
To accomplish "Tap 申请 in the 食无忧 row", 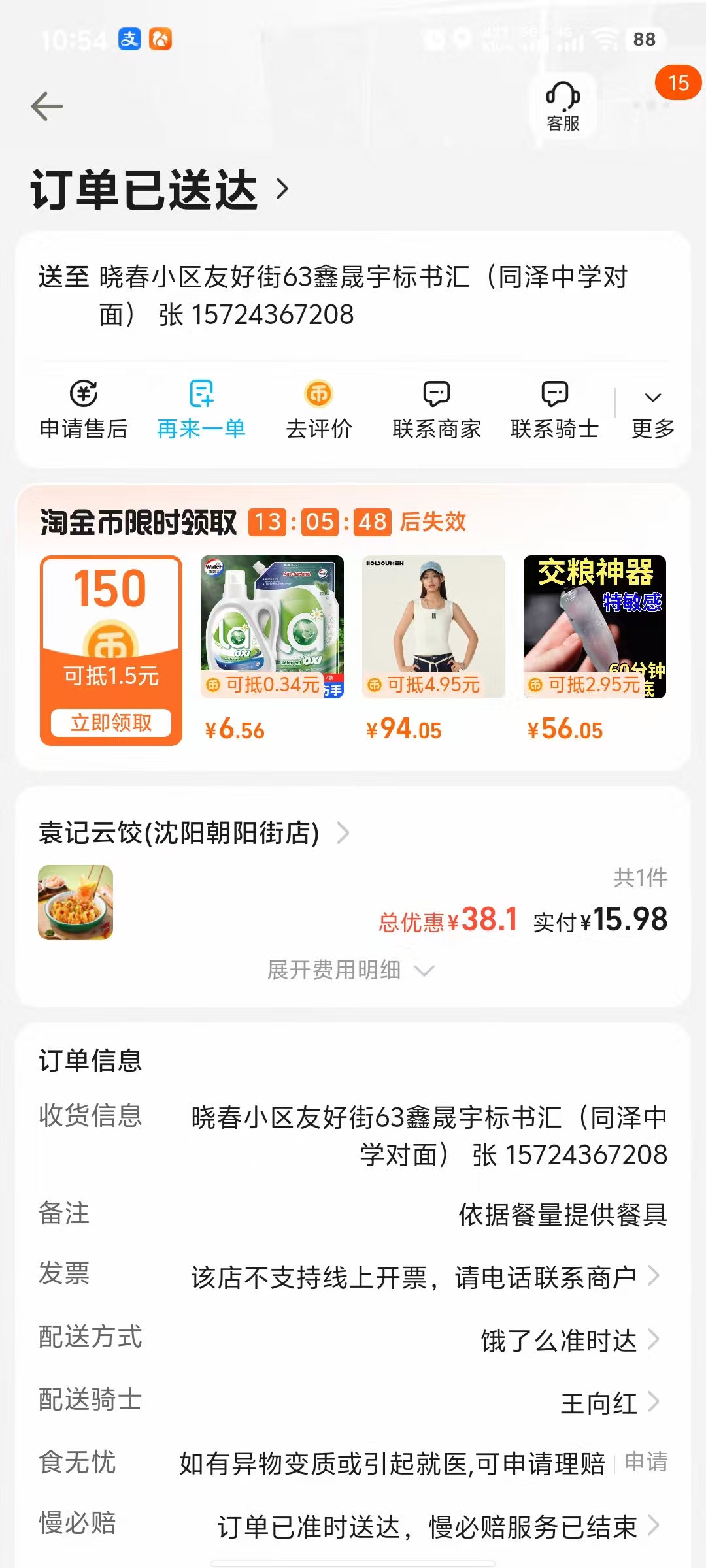I will [646, 1462].
